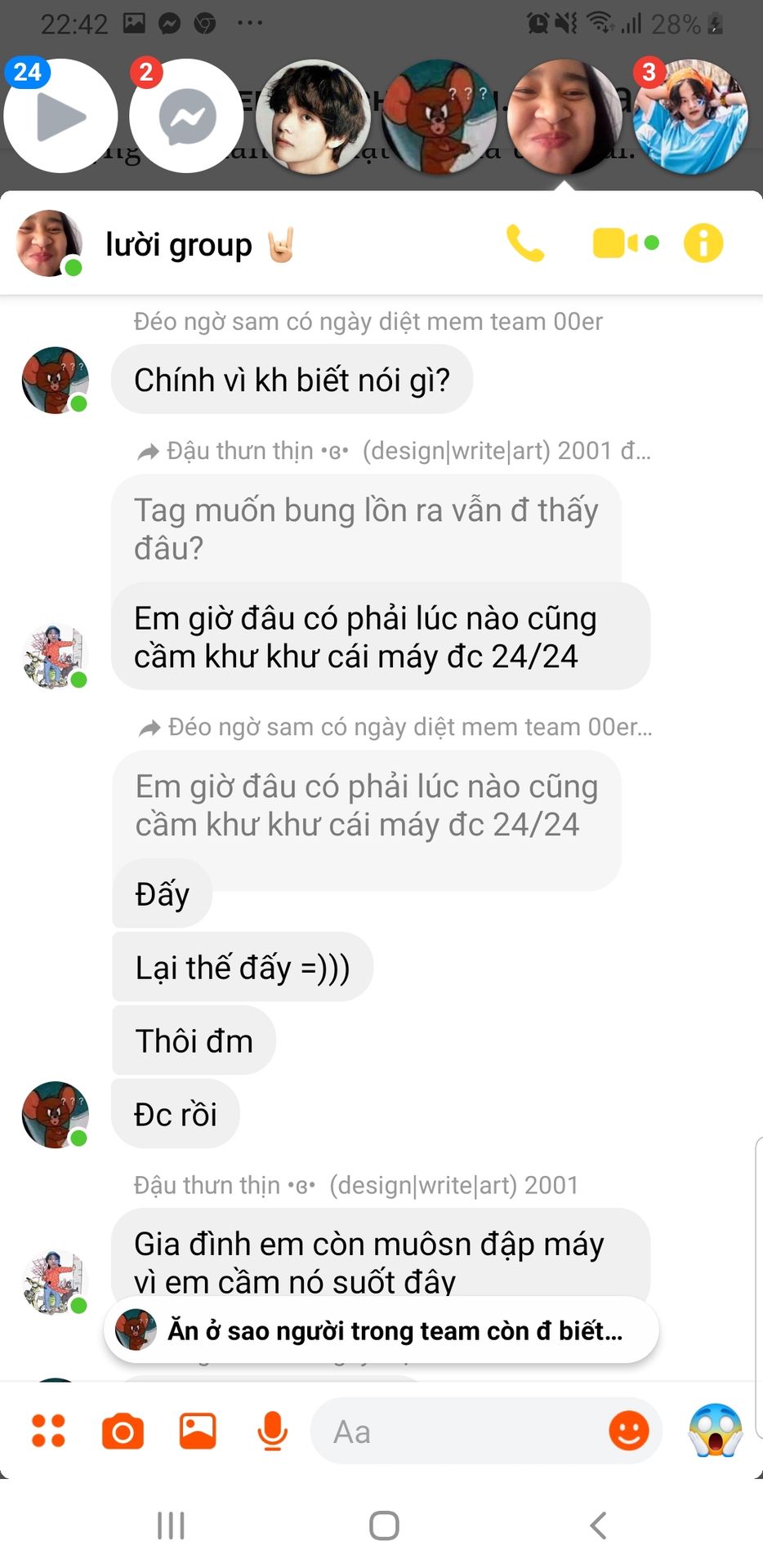Open the group info icon
Image resolution: width=763 pixels, height=1568 pixels.
(x=703, y=243)
